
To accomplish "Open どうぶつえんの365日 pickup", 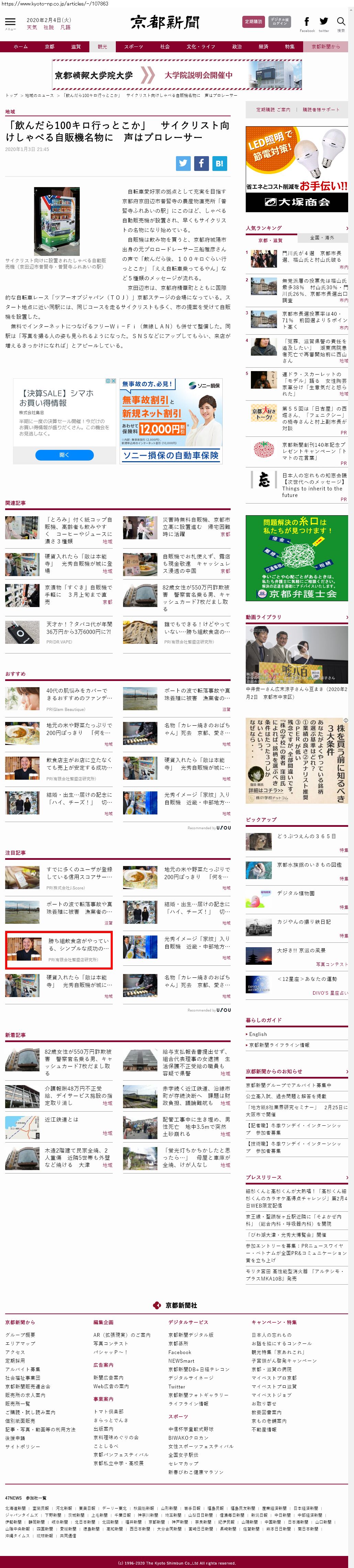I will point(306,836).
